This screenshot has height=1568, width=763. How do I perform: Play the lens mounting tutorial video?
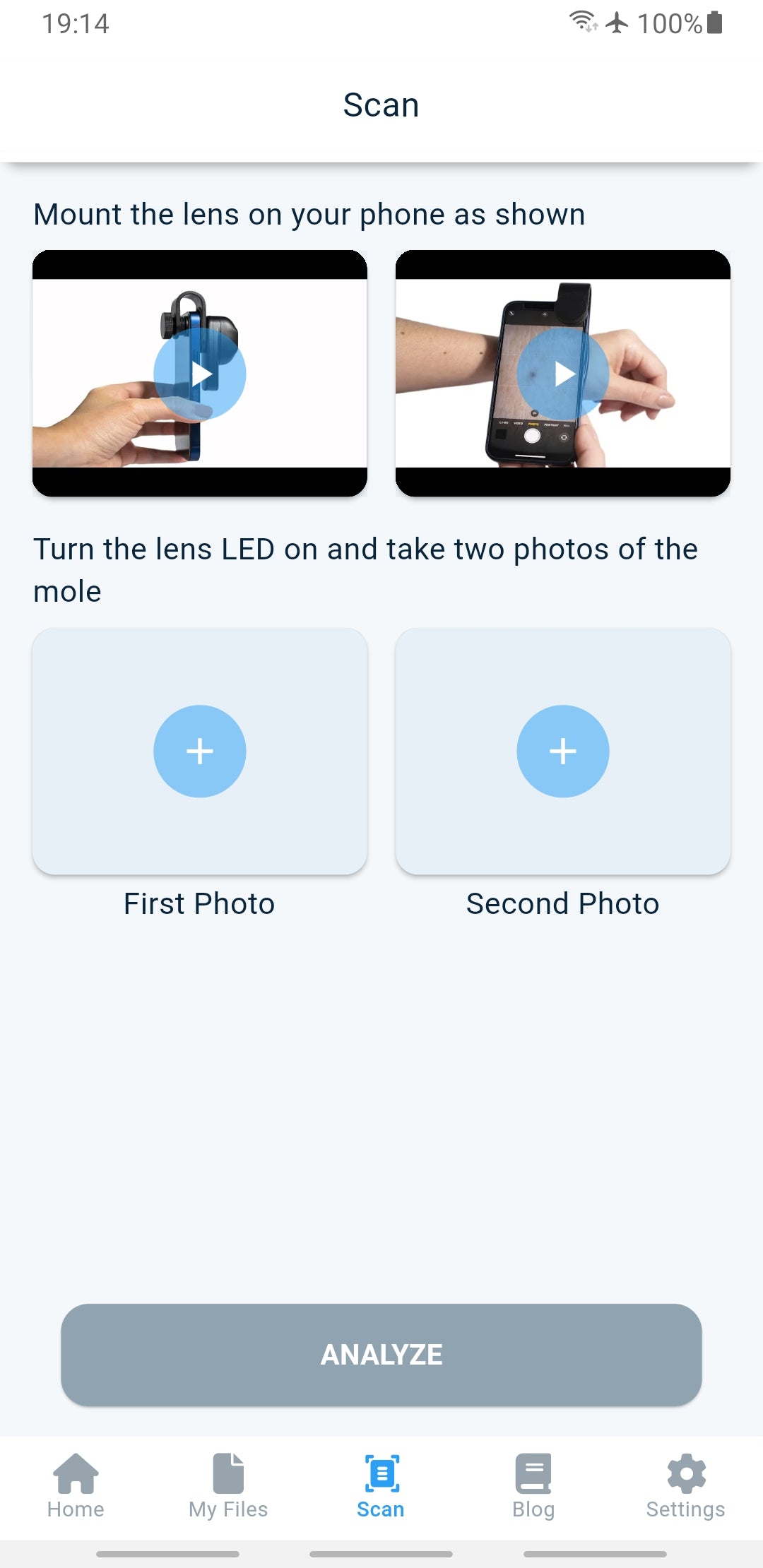[x=200, y=374]
